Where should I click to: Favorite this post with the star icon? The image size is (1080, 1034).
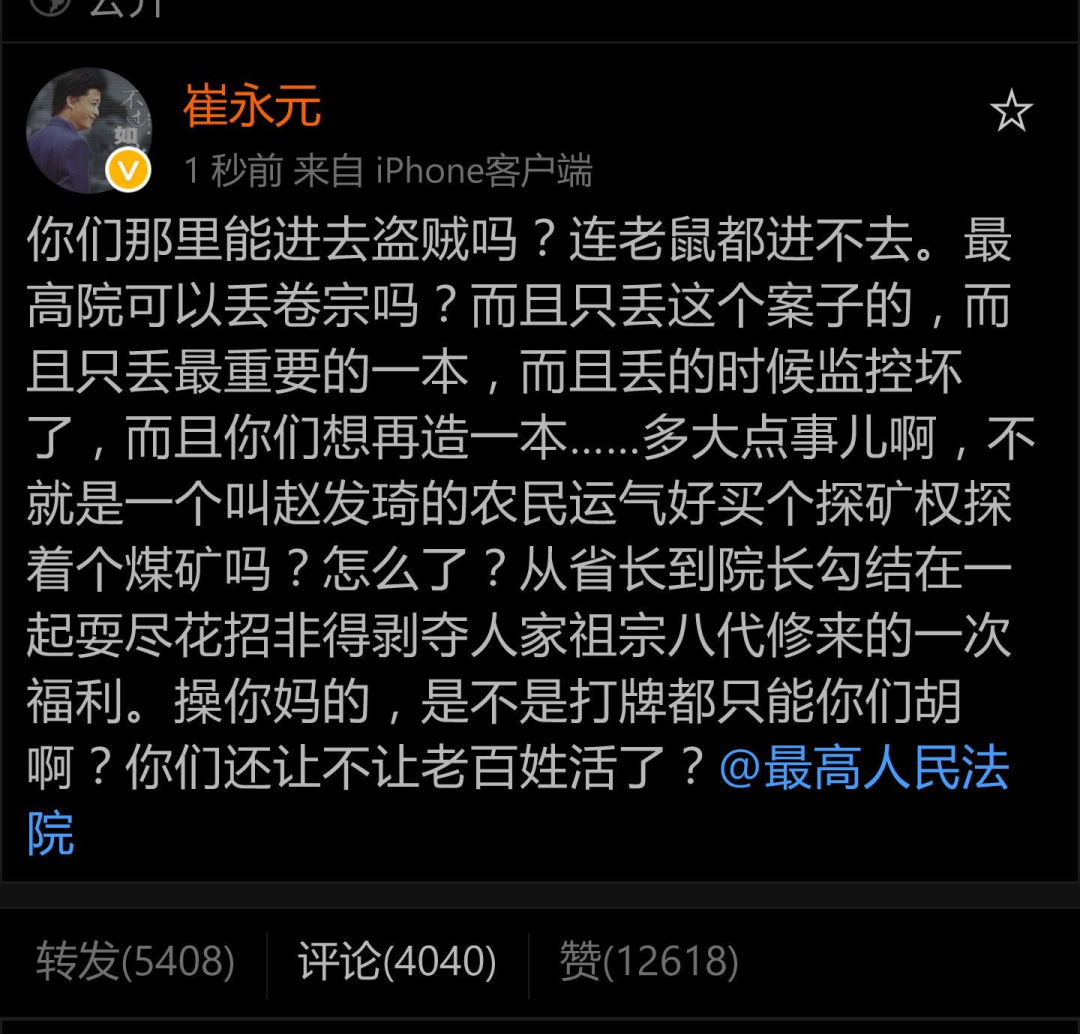1010,111
